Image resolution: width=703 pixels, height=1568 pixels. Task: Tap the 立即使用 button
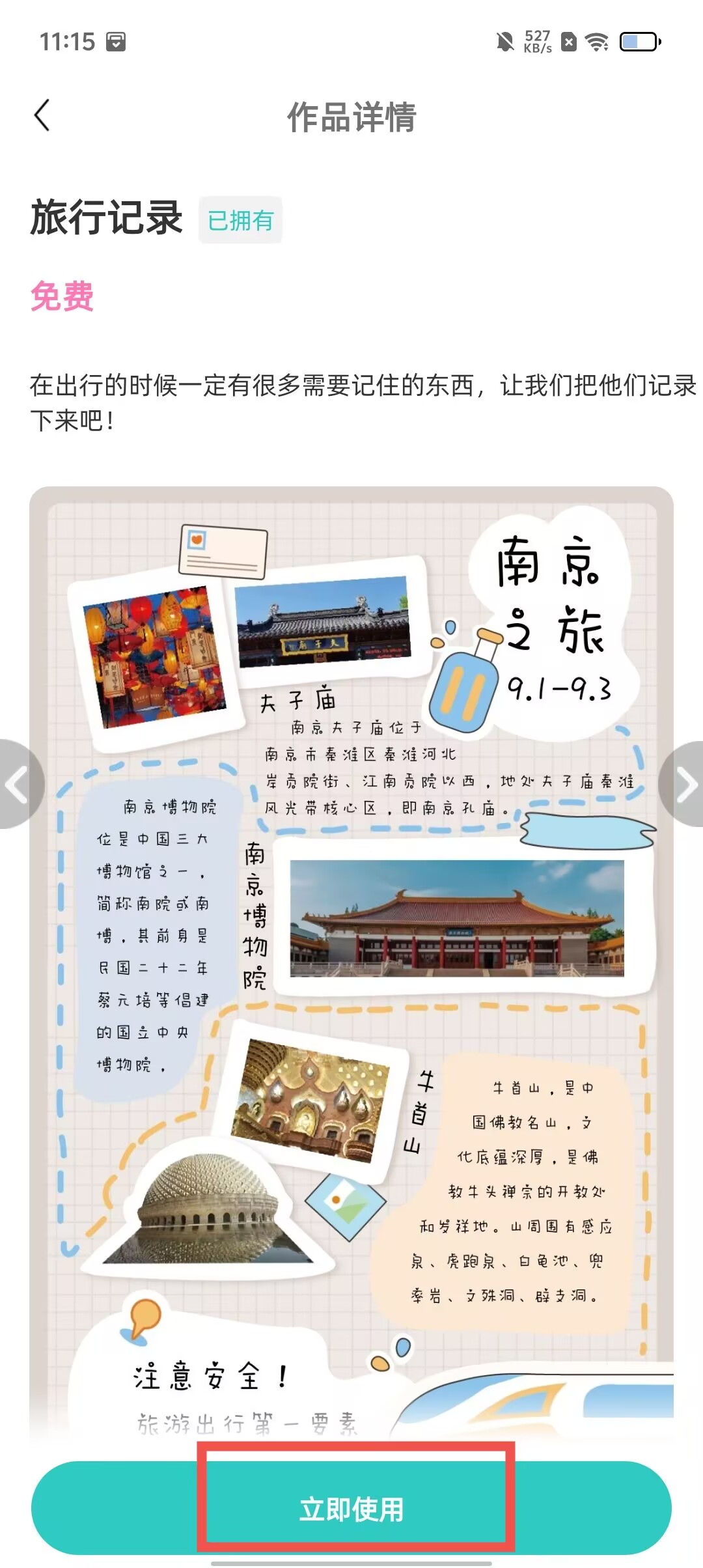pos(351,1508)
